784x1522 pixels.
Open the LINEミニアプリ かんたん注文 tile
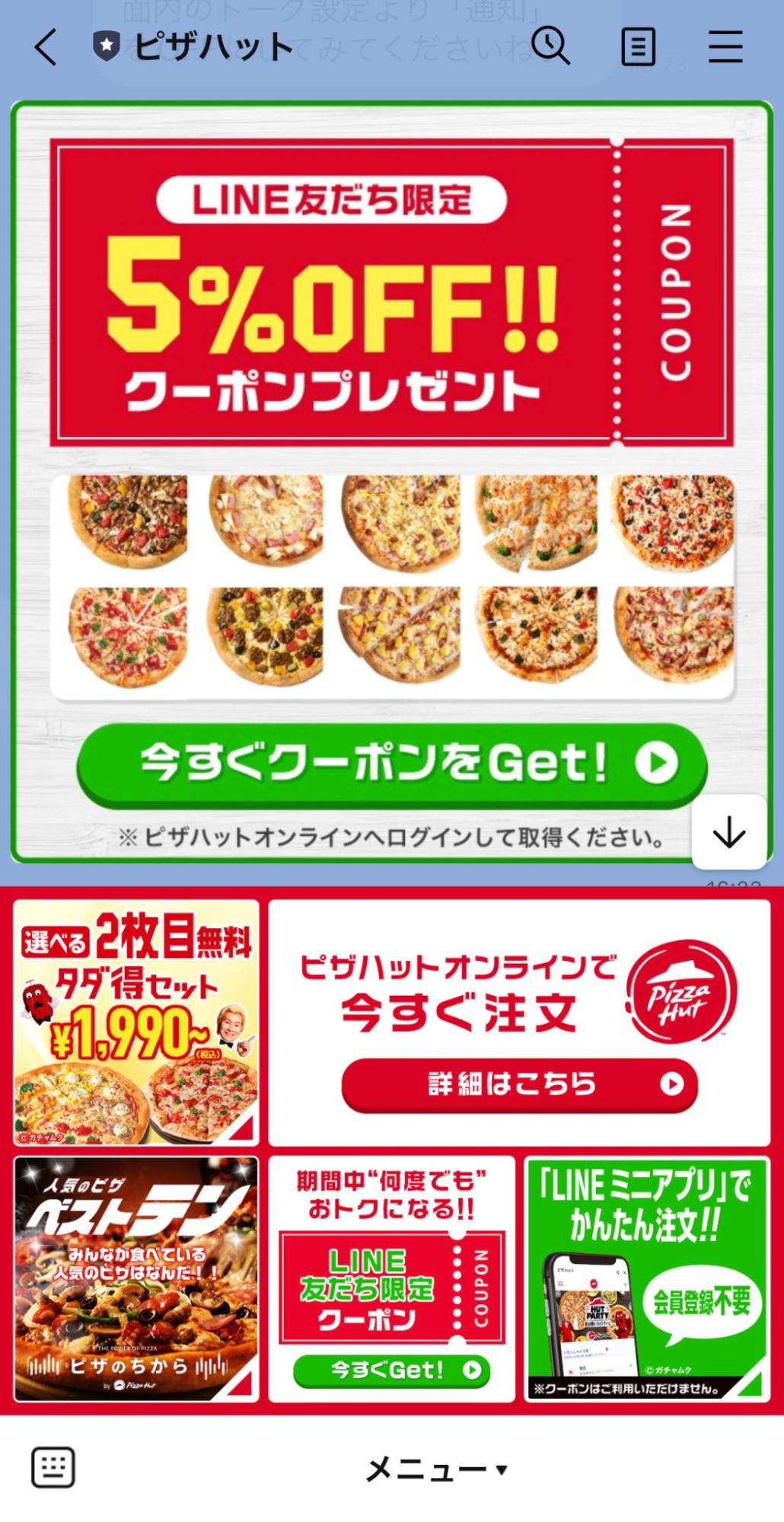tap(647, 1279)
